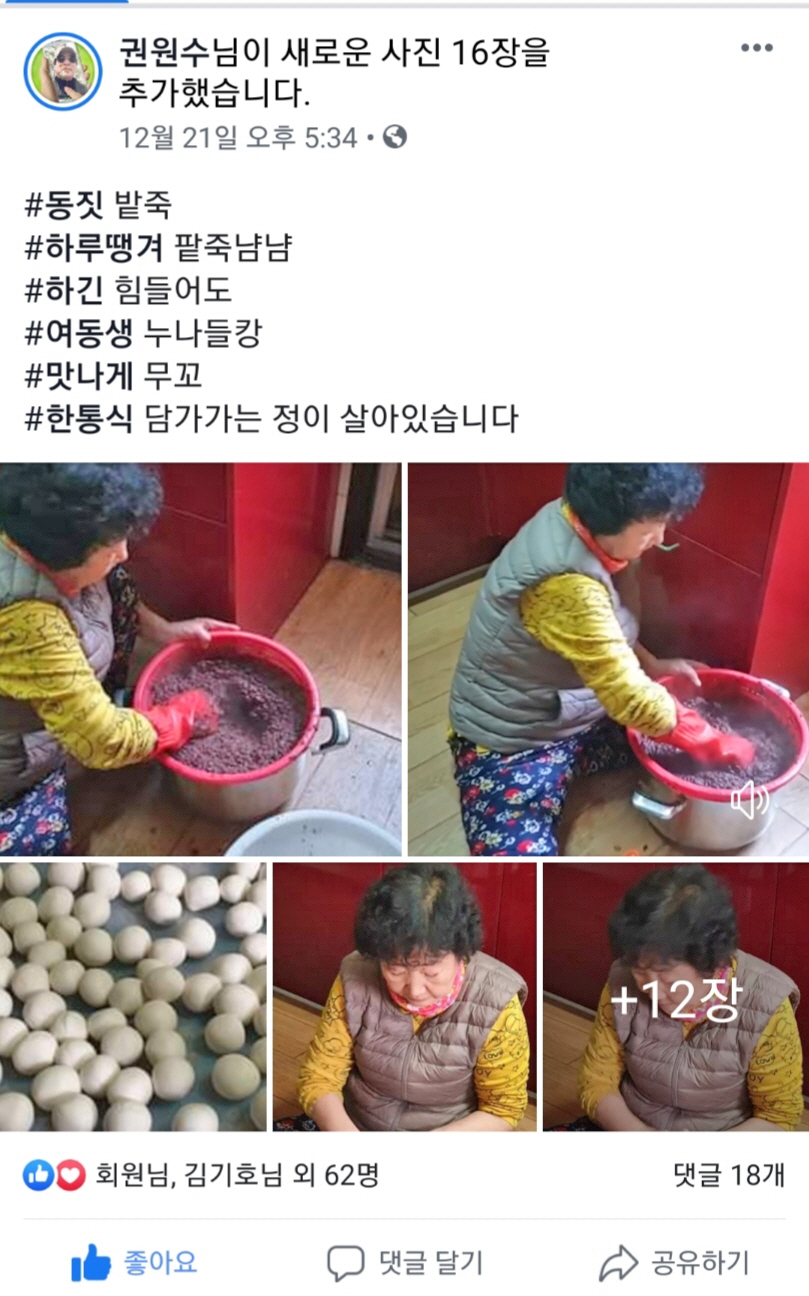Open the post's three-dot options menu
The width and height of the screenshot is (809, 1296).
[x=756, y=49]
